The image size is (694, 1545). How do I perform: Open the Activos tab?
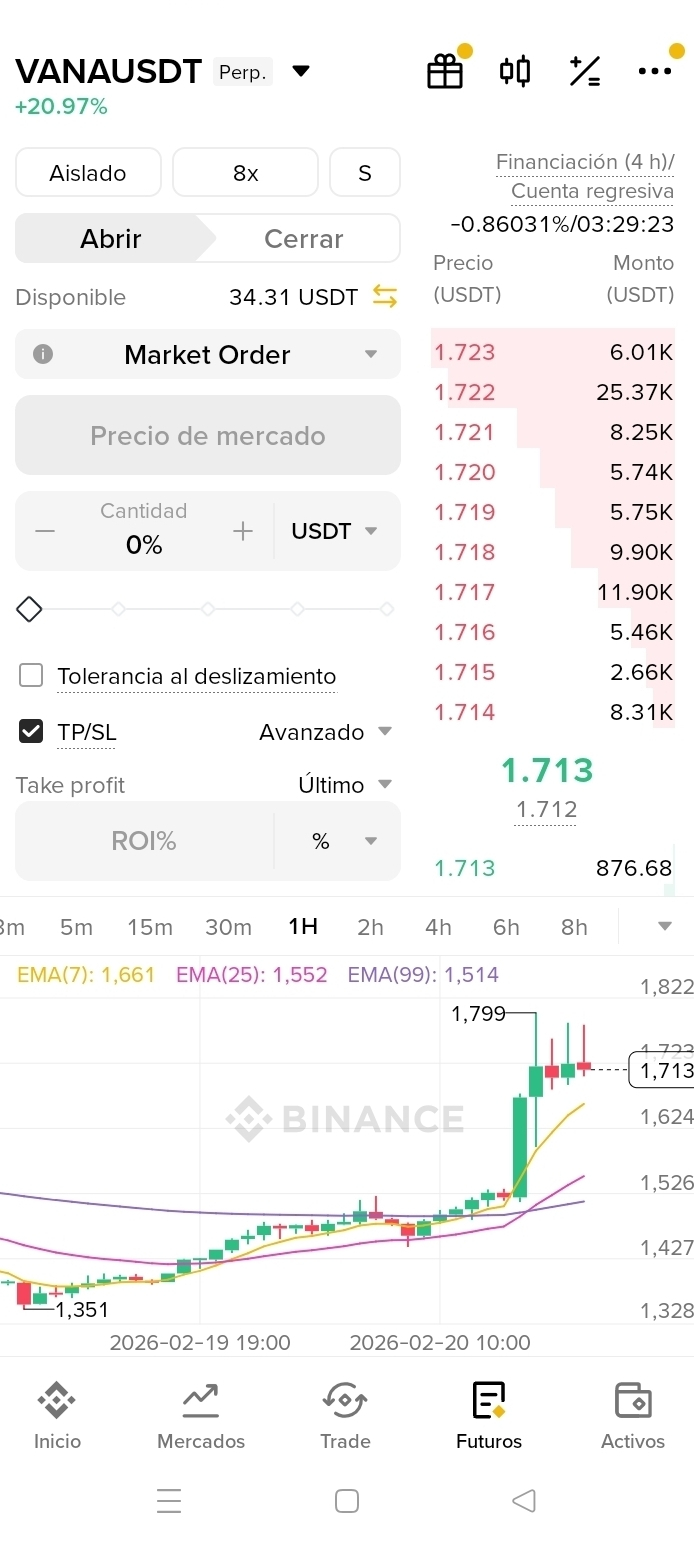(632, 1414)
